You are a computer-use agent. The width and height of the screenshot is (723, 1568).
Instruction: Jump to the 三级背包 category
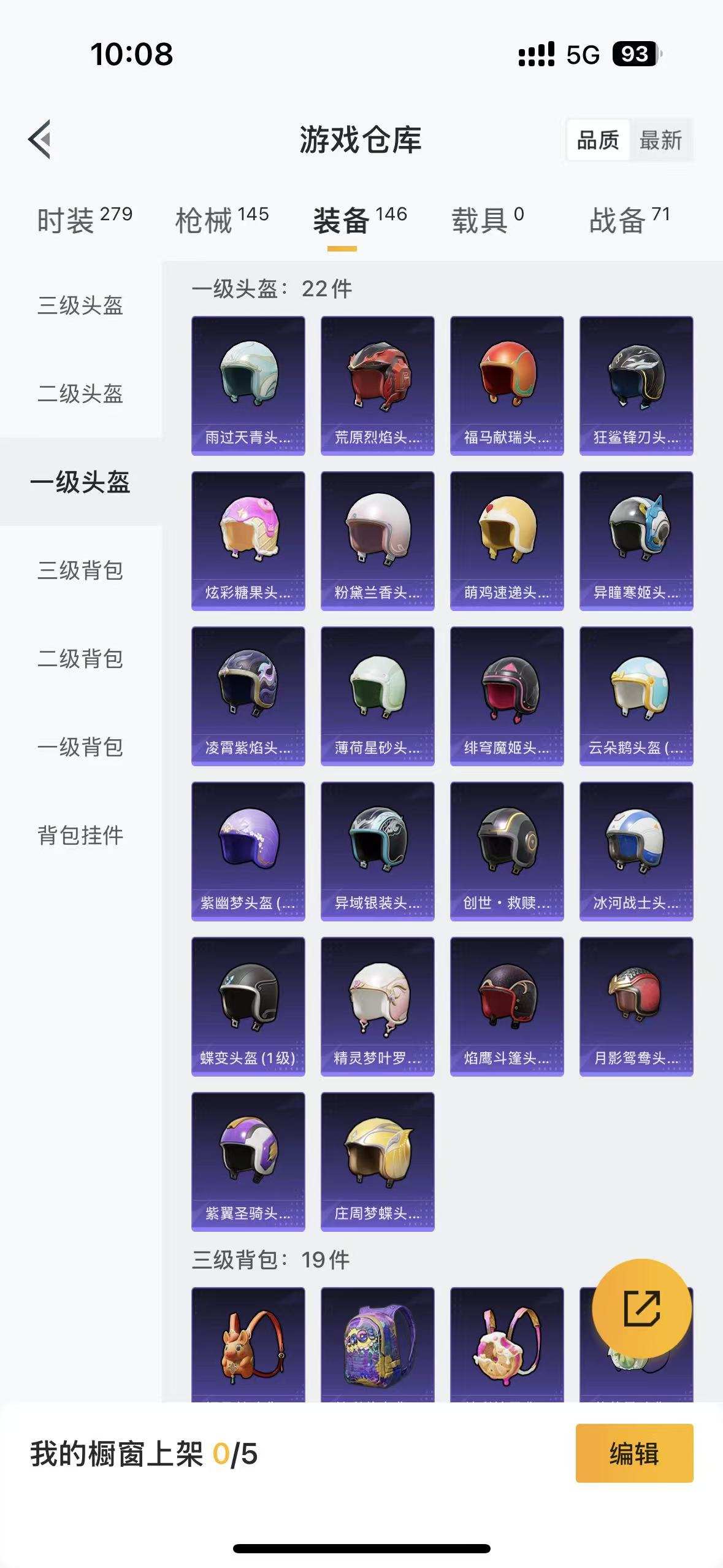pyautogui.click(x=80, y=571)
